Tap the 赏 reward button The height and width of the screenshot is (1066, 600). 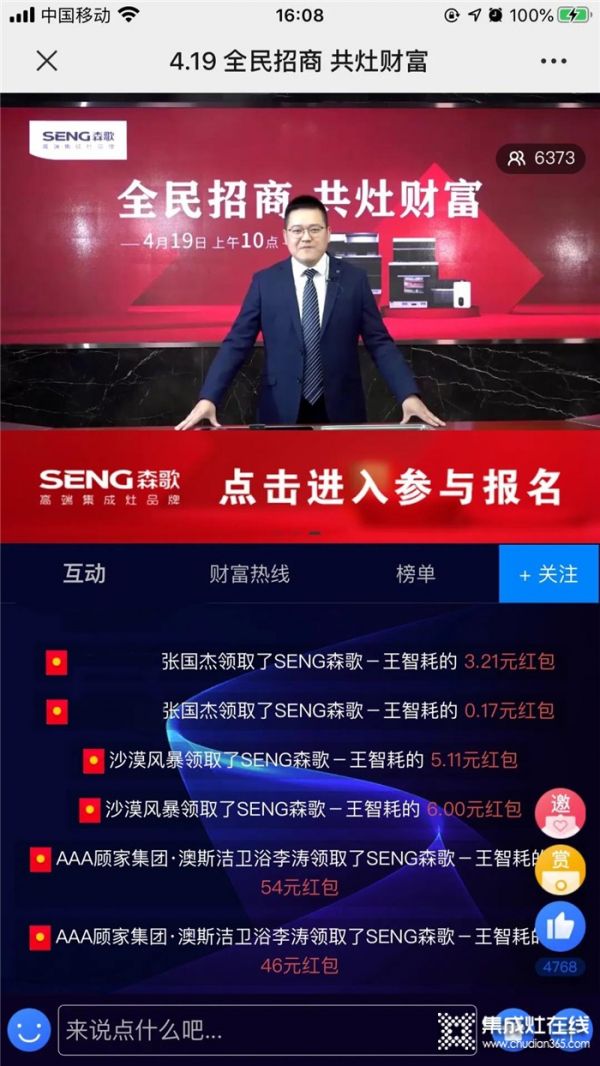click(560, 869)
